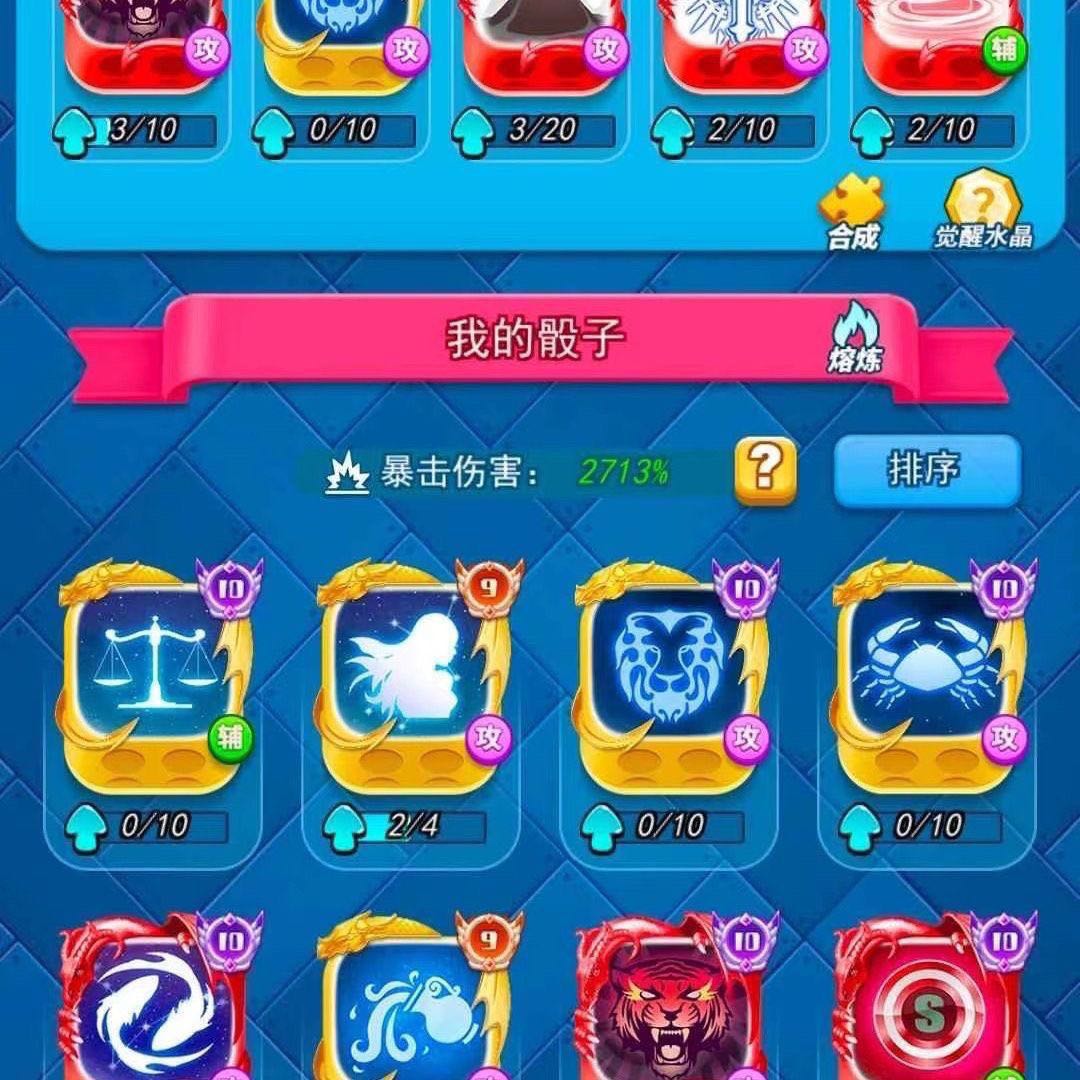Open the 熔炼 flame icon
The width and height of the screenshot is (1080, 1080).
point(855,338)
